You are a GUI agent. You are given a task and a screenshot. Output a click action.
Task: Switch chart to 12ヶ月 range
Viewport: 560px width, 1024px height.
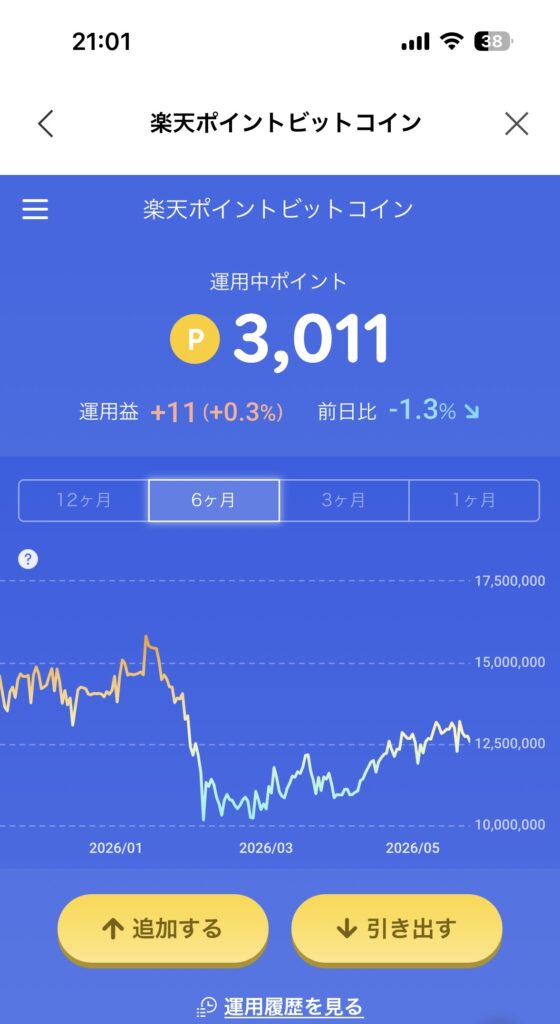84,500
